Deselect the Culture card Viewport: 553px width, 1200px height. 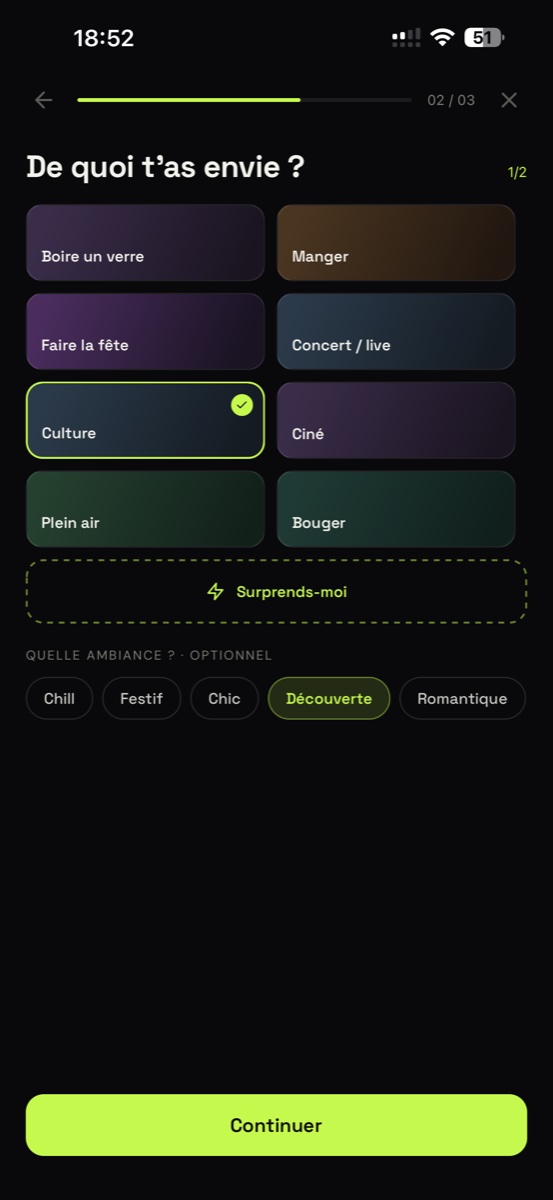point(145,420)
